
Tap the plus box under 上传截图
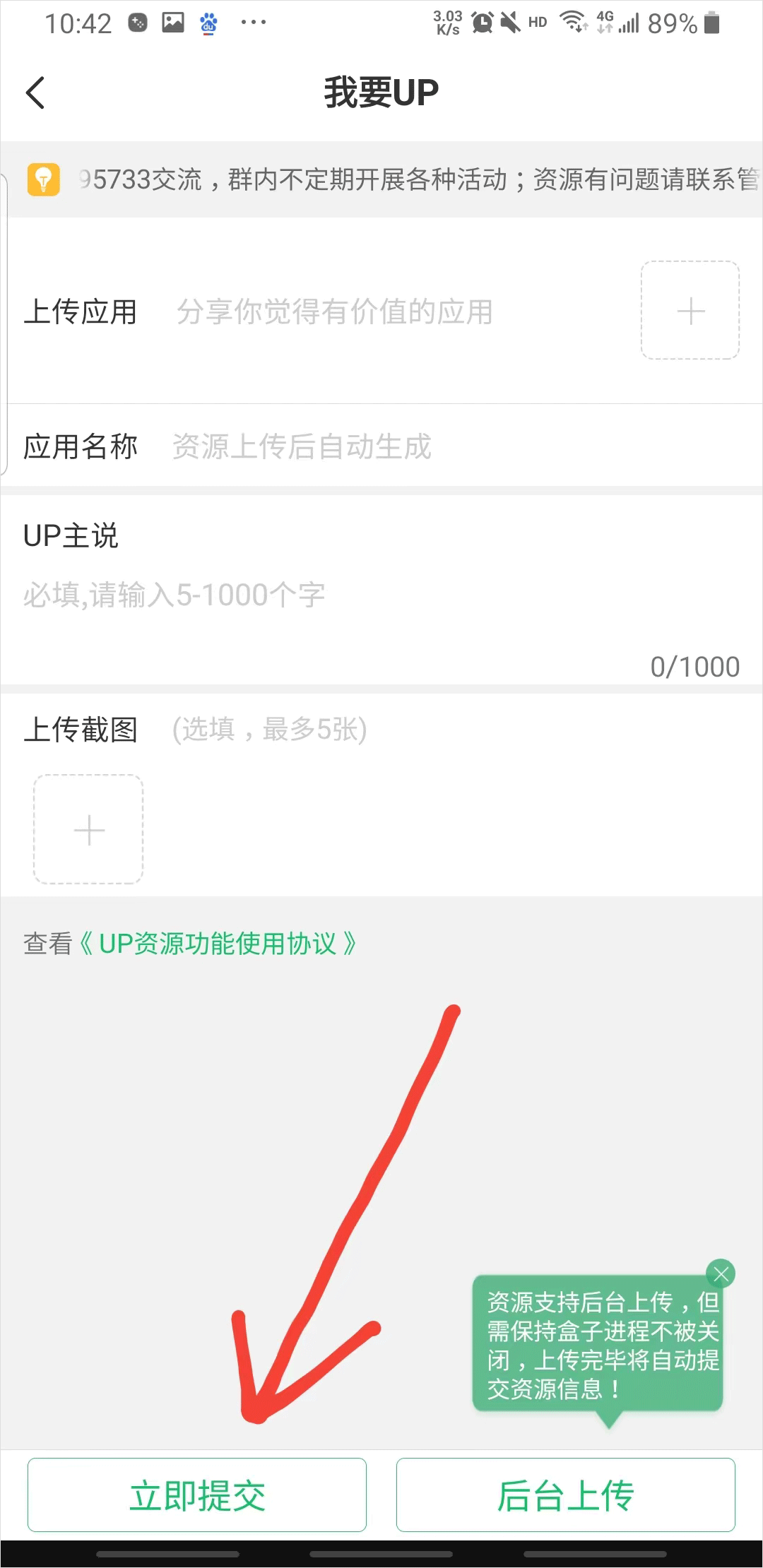click(x=88, y=831)
